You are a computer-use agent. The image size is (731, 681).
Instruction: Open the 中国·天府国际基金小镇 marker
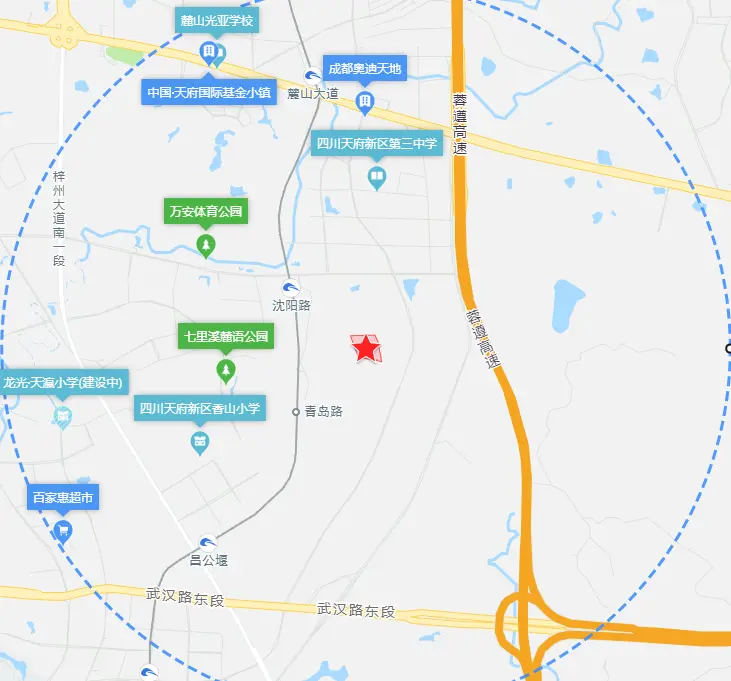(209, 92)
